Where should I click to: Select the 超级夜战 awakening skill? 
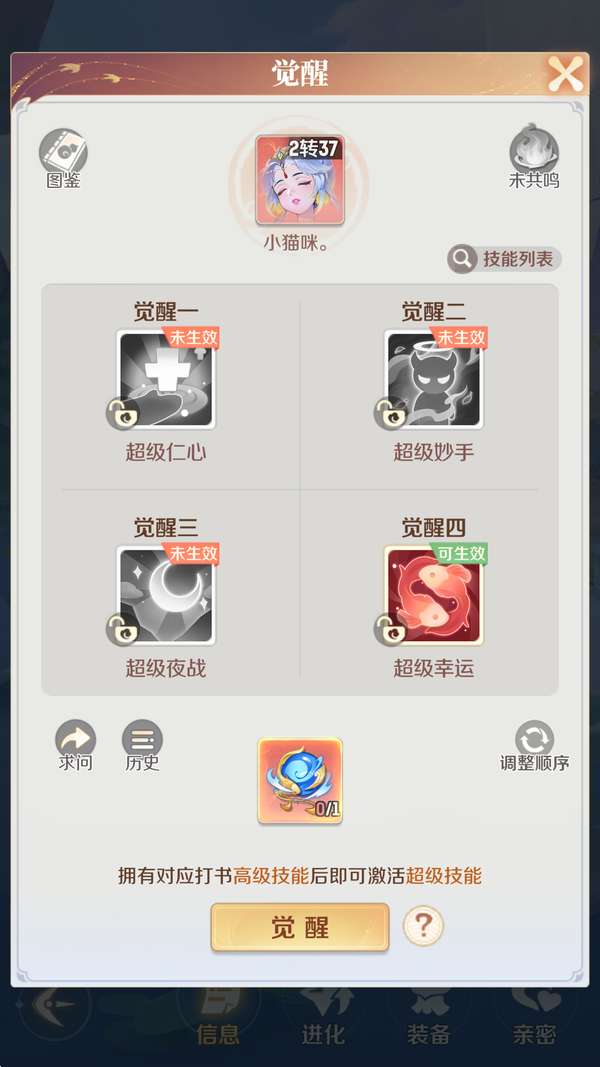click(166, 596)
